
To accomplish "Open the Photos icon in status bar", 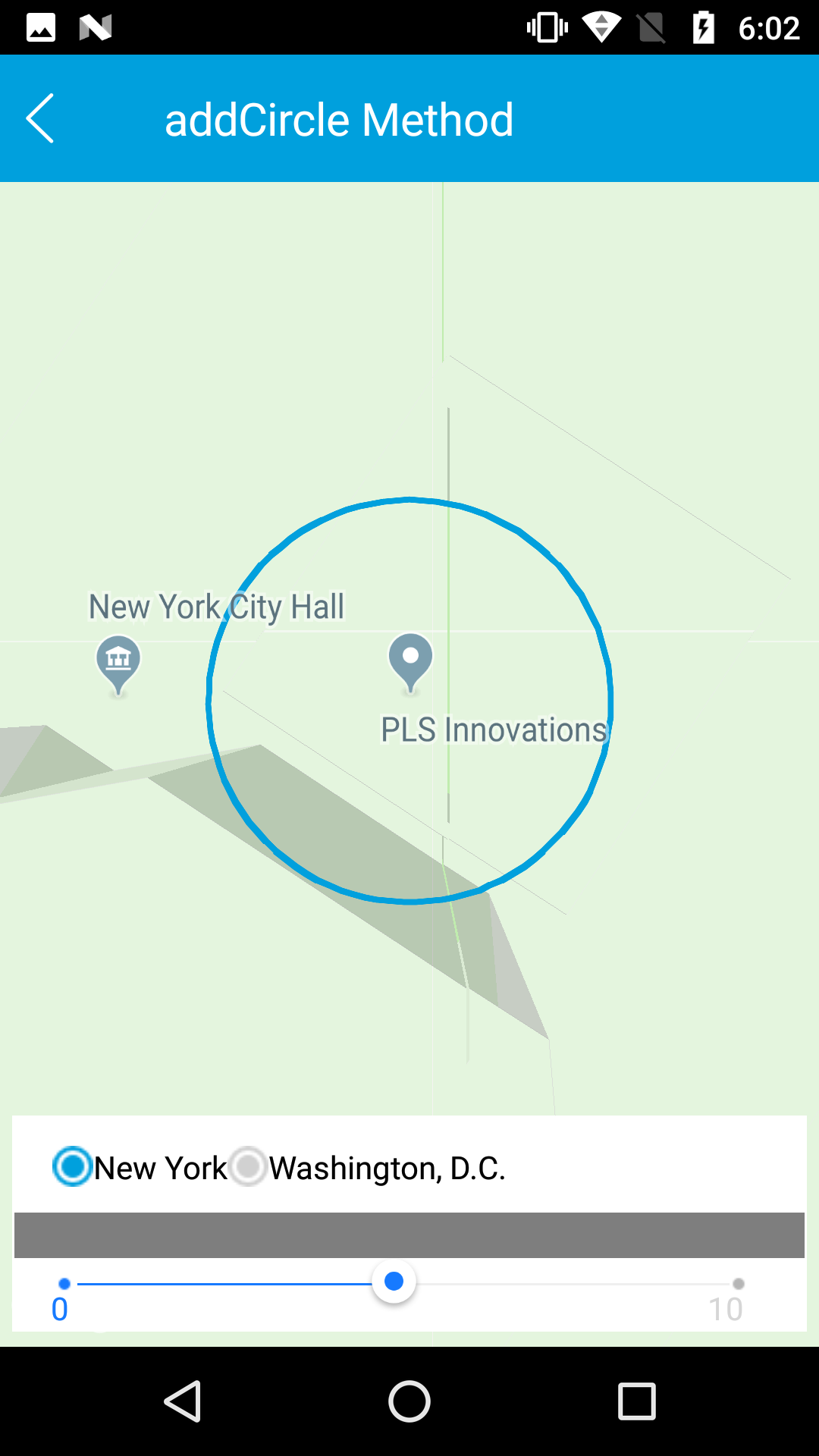I will coord(39,27).
